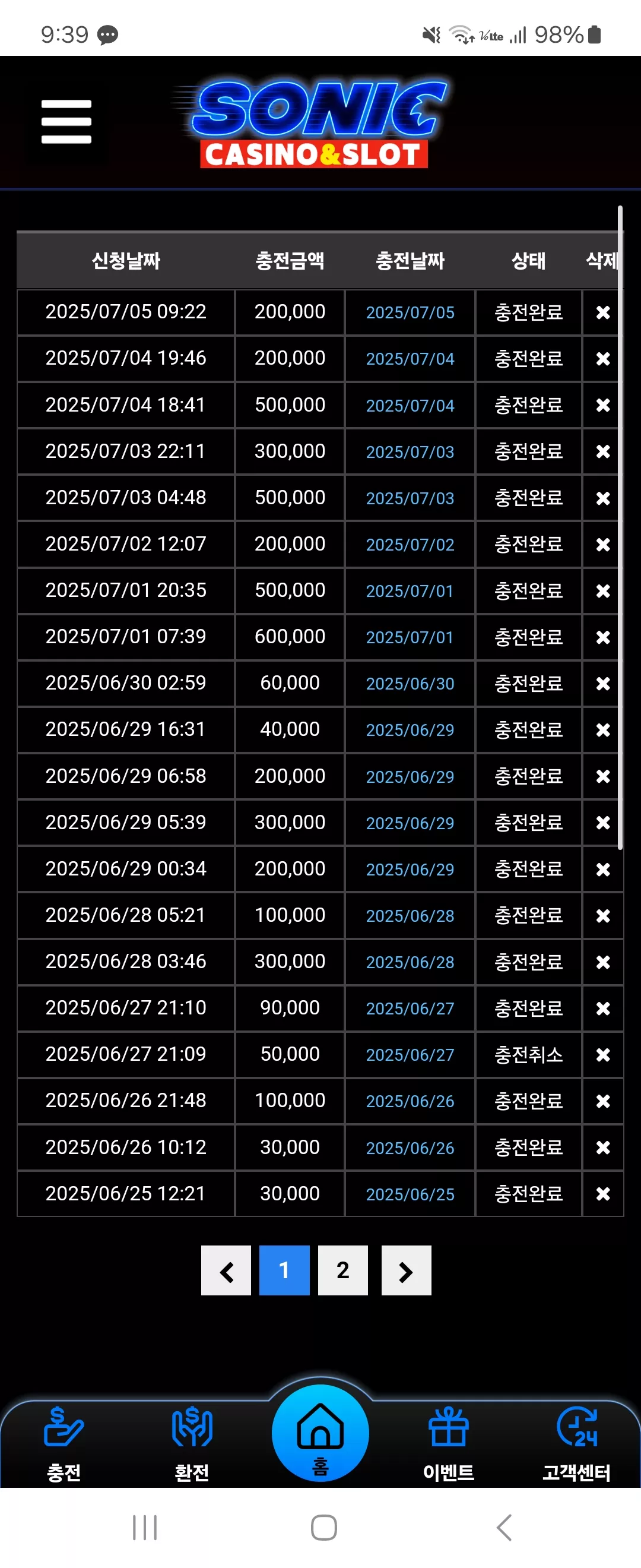Select page 1 in pagination

click(285, 1270)
